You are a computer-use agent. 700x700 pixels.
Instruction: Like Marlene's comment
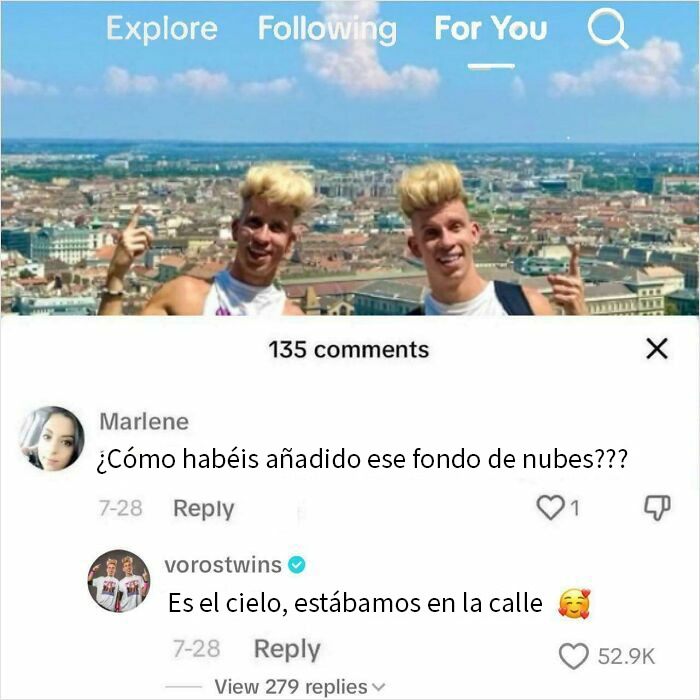551,508
